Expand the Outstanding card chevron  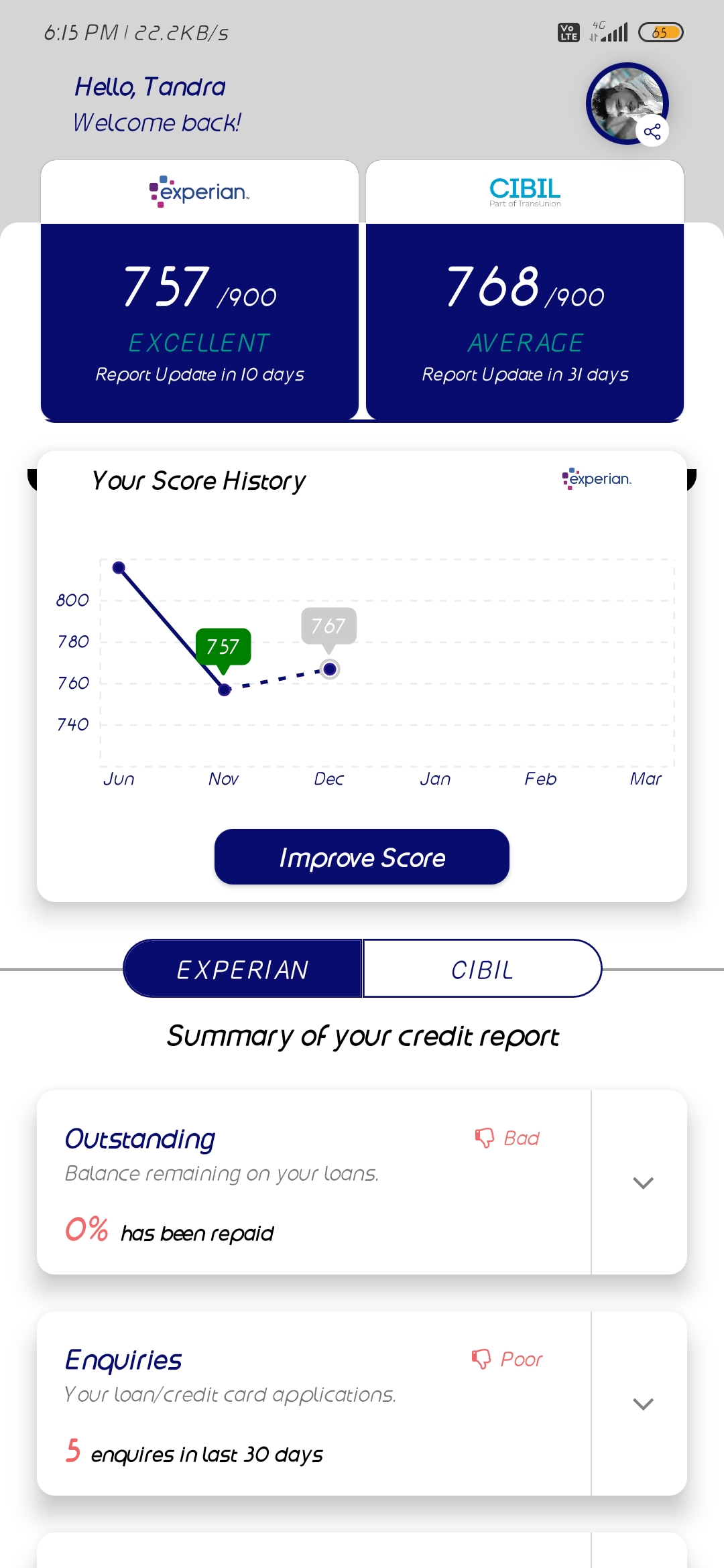(x=643, y=1183)
